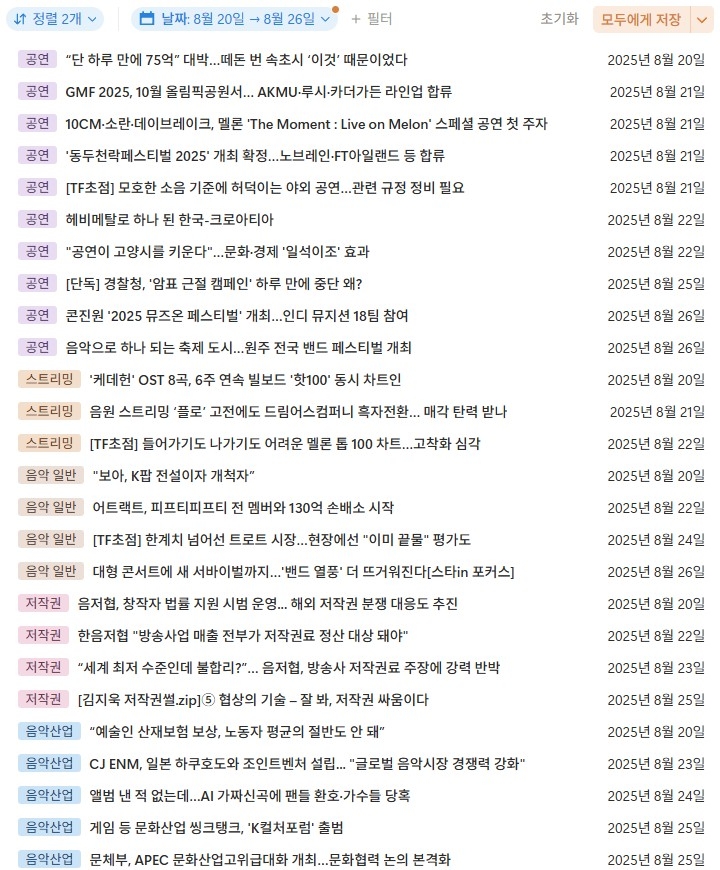This screenshot has height=870, width=720.
Task: Open the AI 가짜신곡 article
Action: click(x=249, y=796)
